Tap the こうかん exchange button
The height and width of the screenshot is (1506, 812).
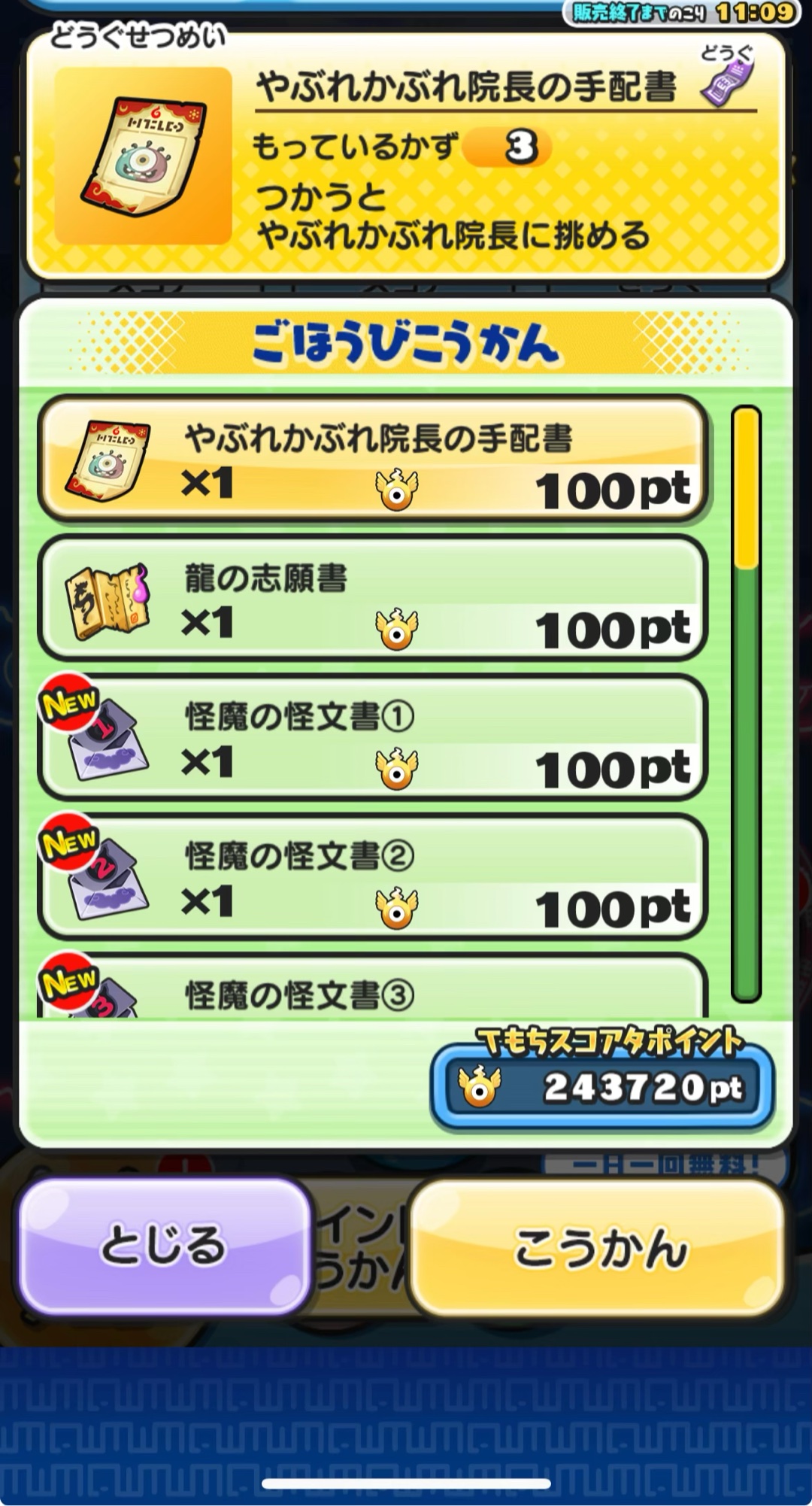[x=598, y=1249]
